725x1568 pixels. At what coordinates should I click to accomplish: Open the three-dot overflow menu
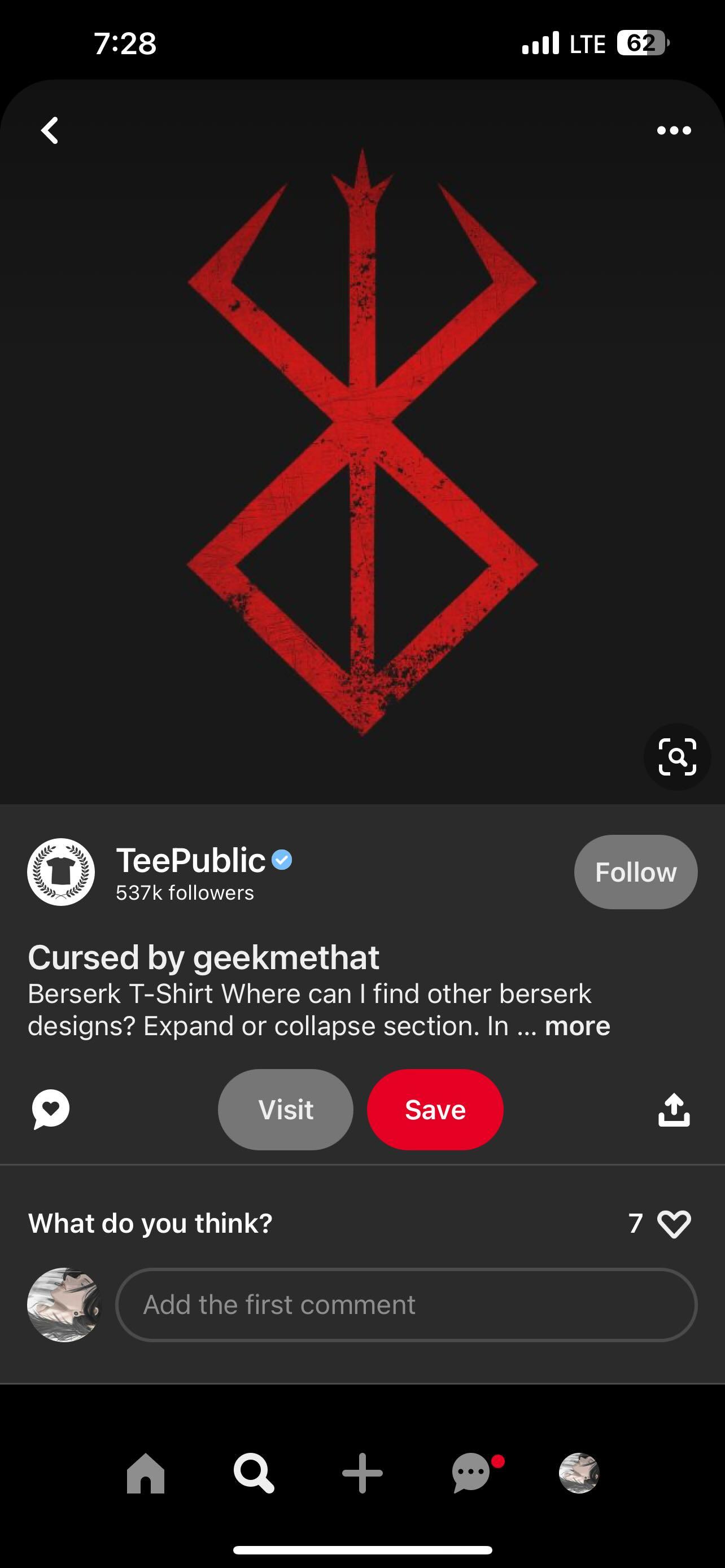[674, 130]
